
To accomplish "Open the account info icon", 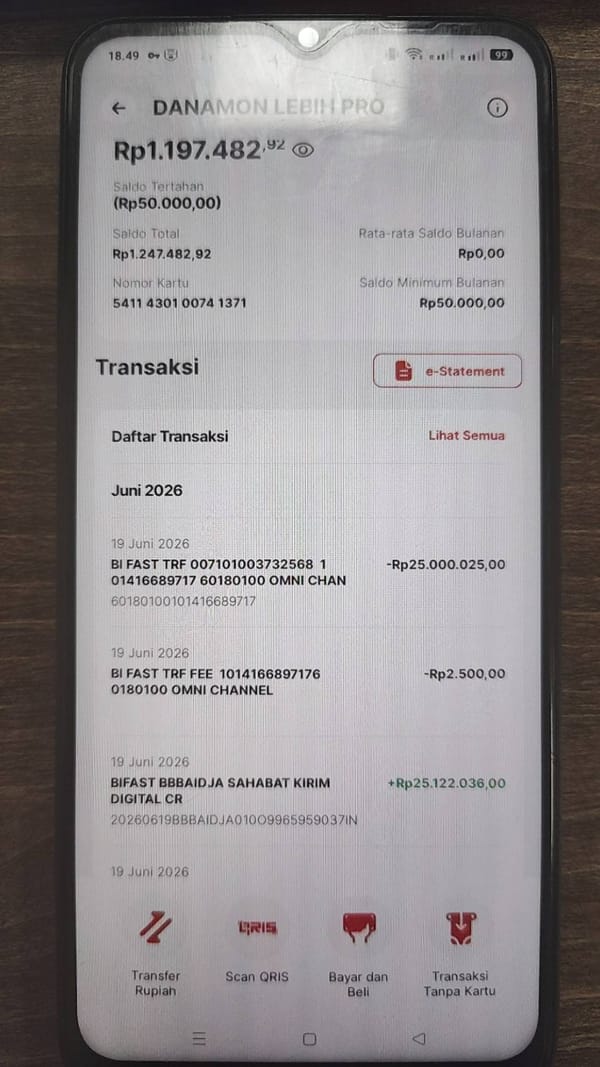I will (x=497, y=108).
